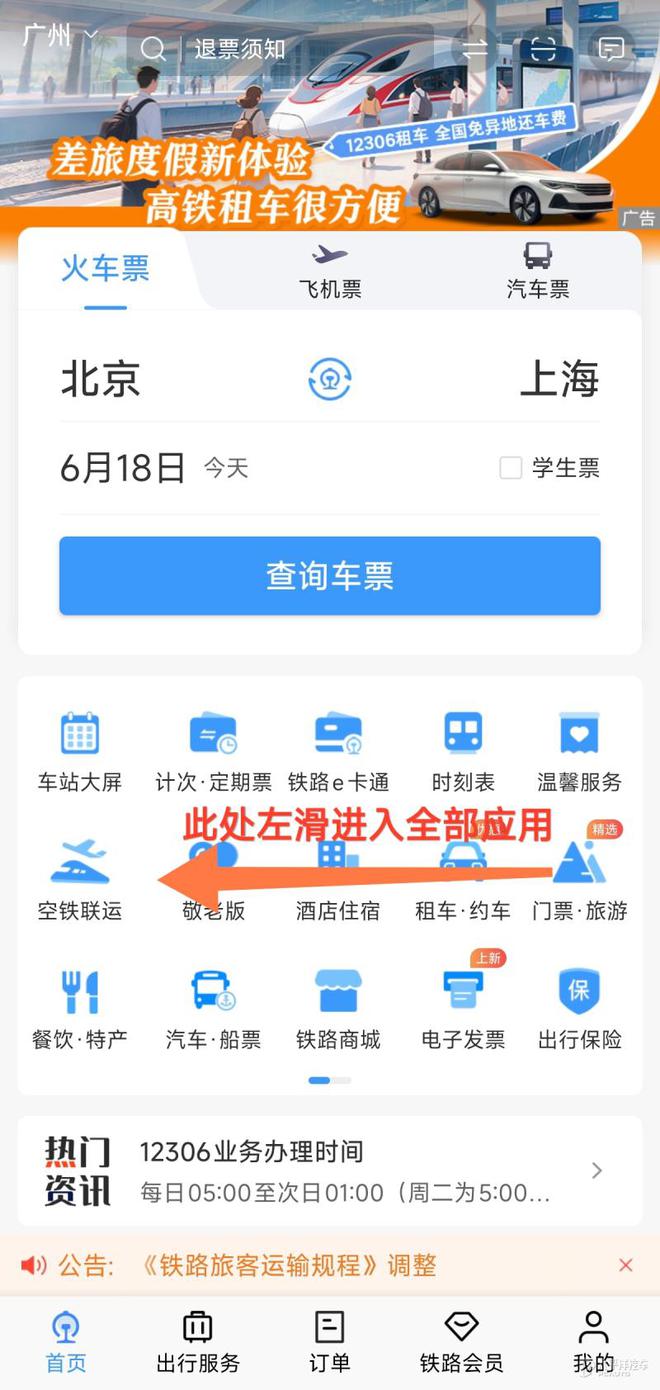Image resolution: width=660 pixels, height=1390 pixels.
Task: Pick the travel date 6月18日
Action: tap(123, 467)
